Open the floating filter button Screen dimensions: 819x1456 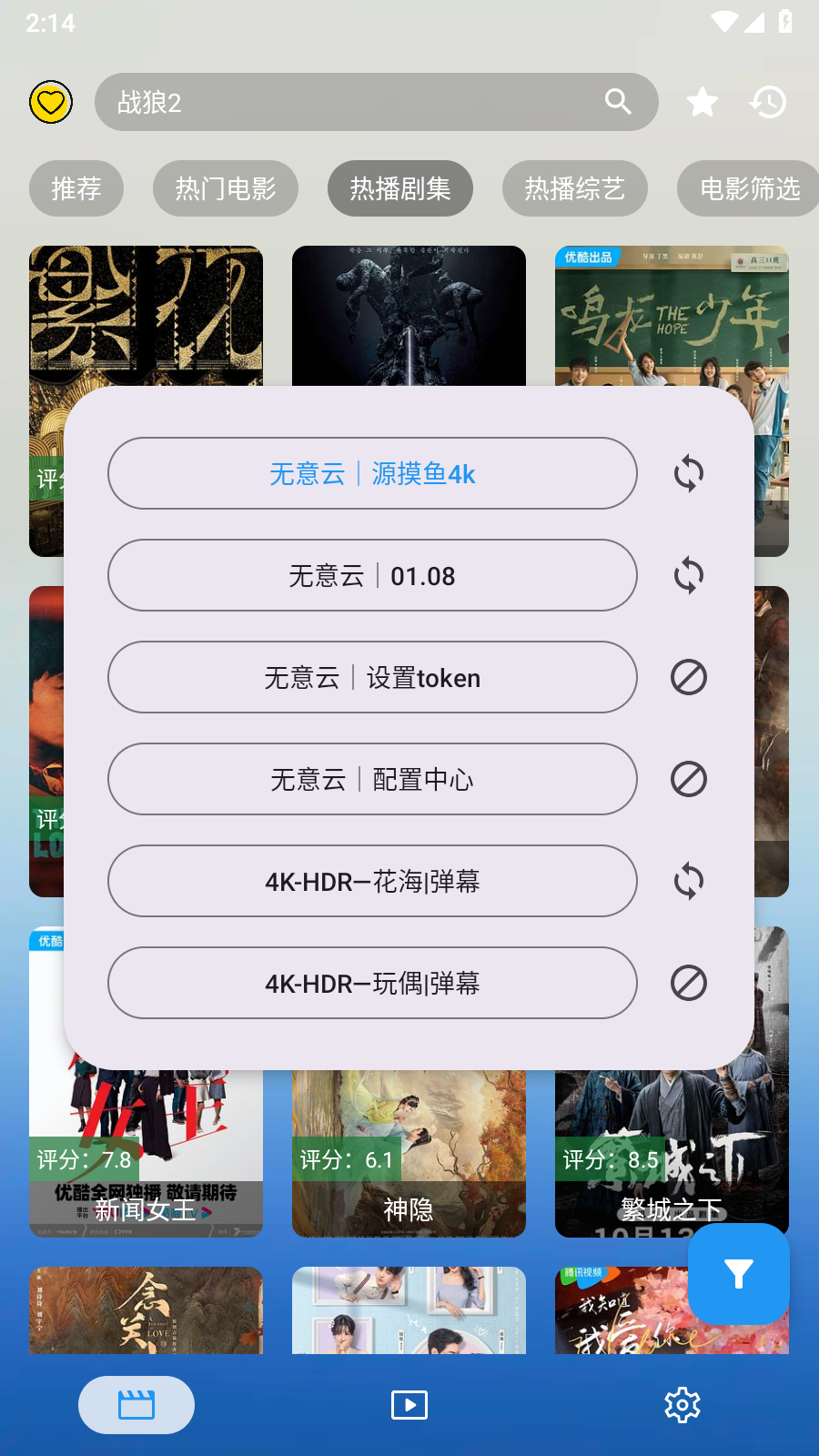click(739, 1274)
